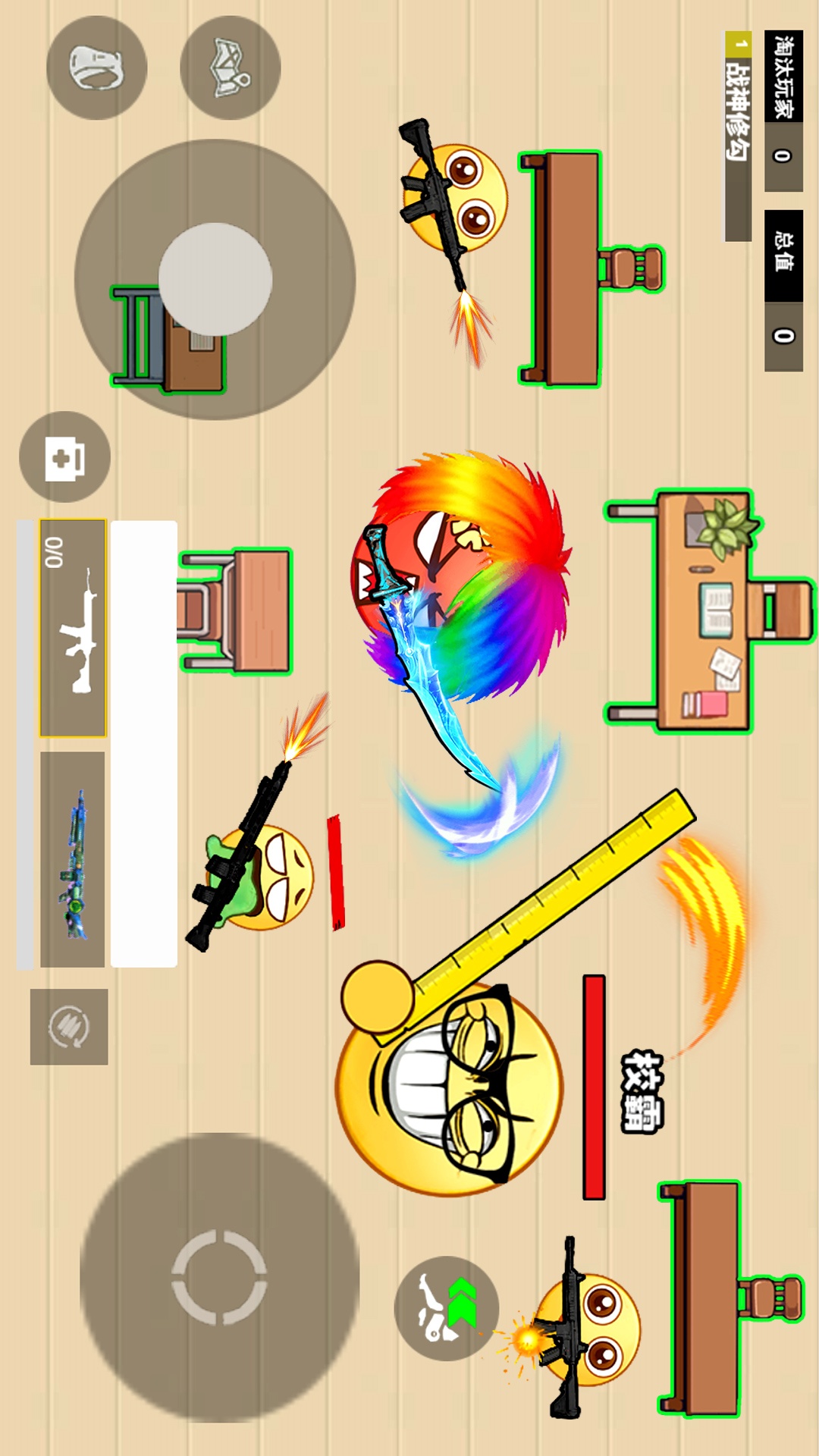Use the medkit healing button
Viewport: 819px width, 1456px height.
tap(64, 457)
